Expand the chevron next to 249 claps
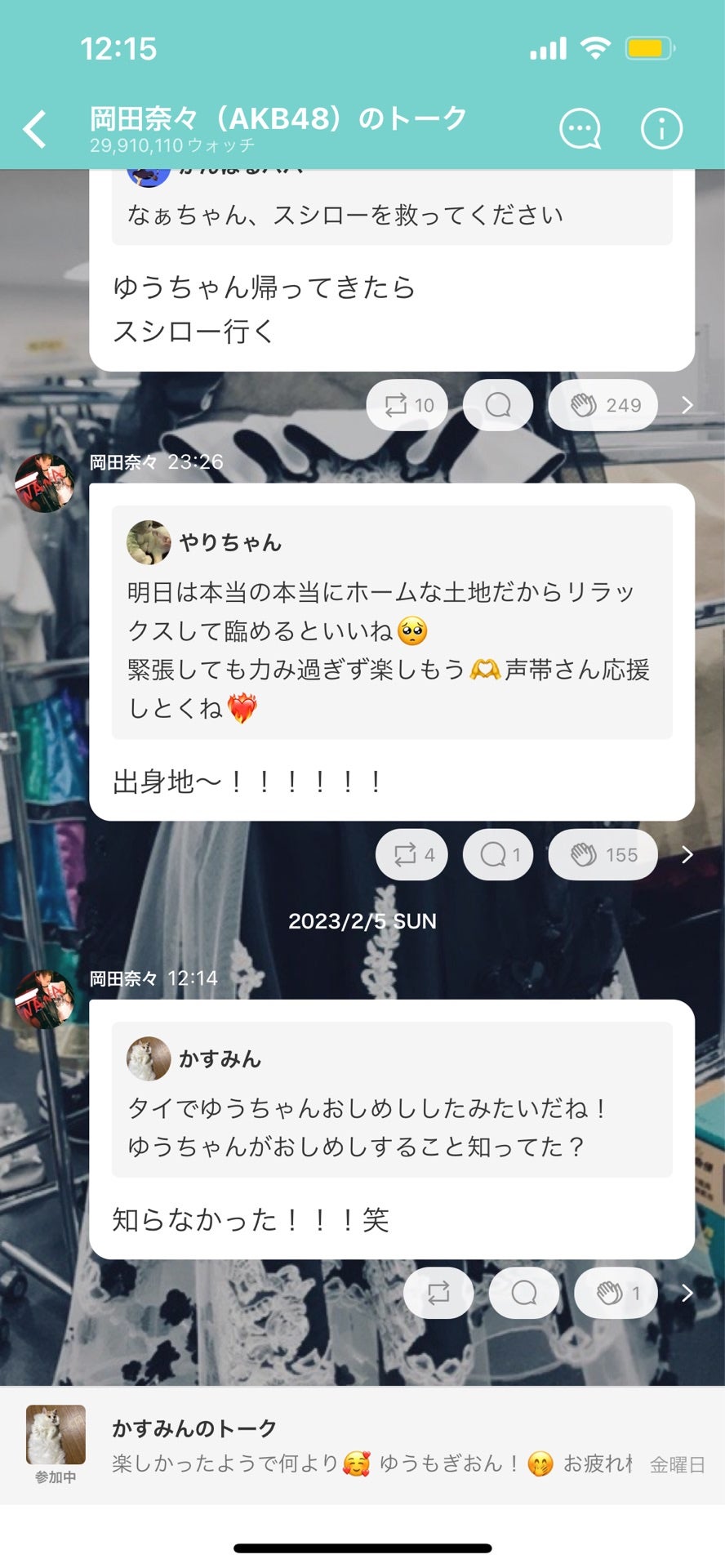Viewport: 725px width, 1568px height. click(688, 404)
